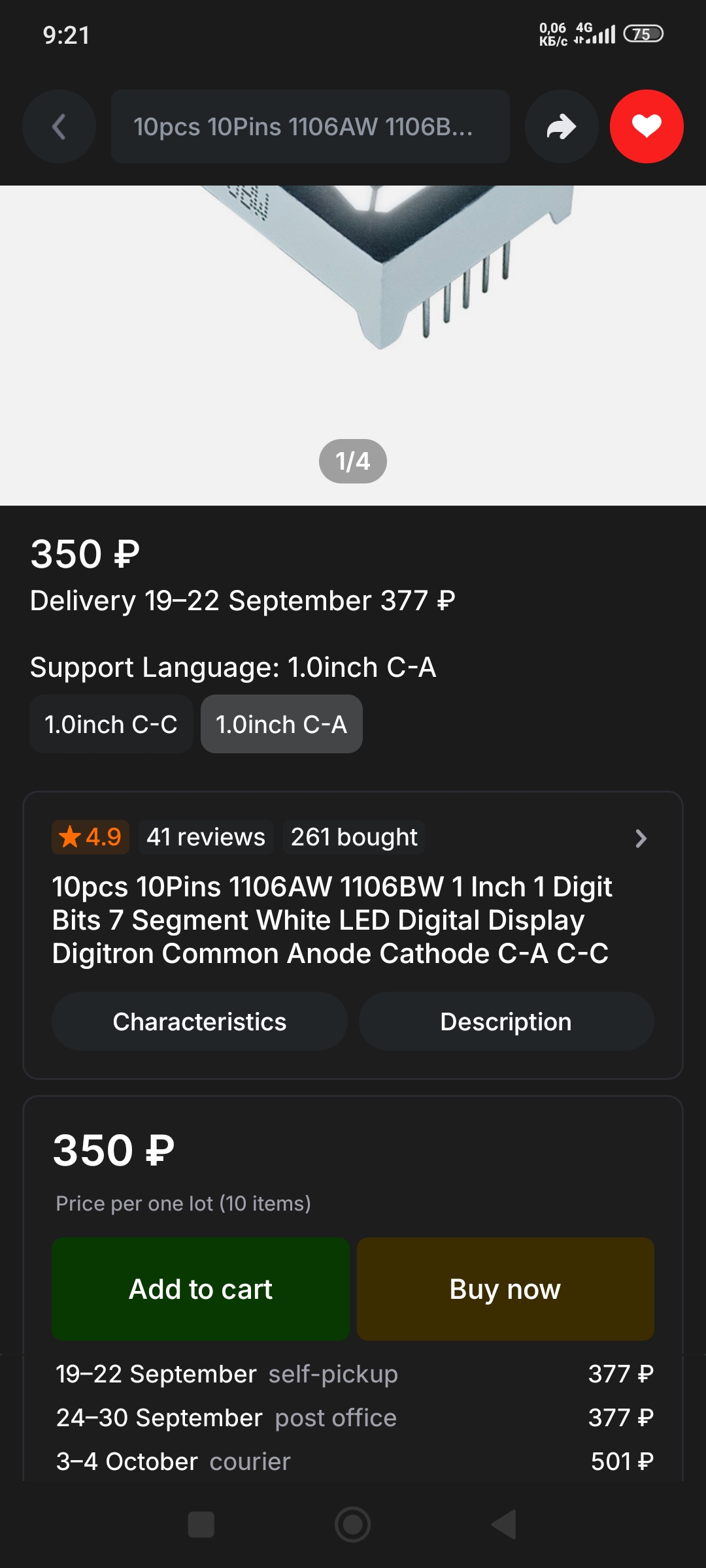Screen dimensions: 706x1568
Task: Open the Characteristics section
Action: coord(199,1022)
